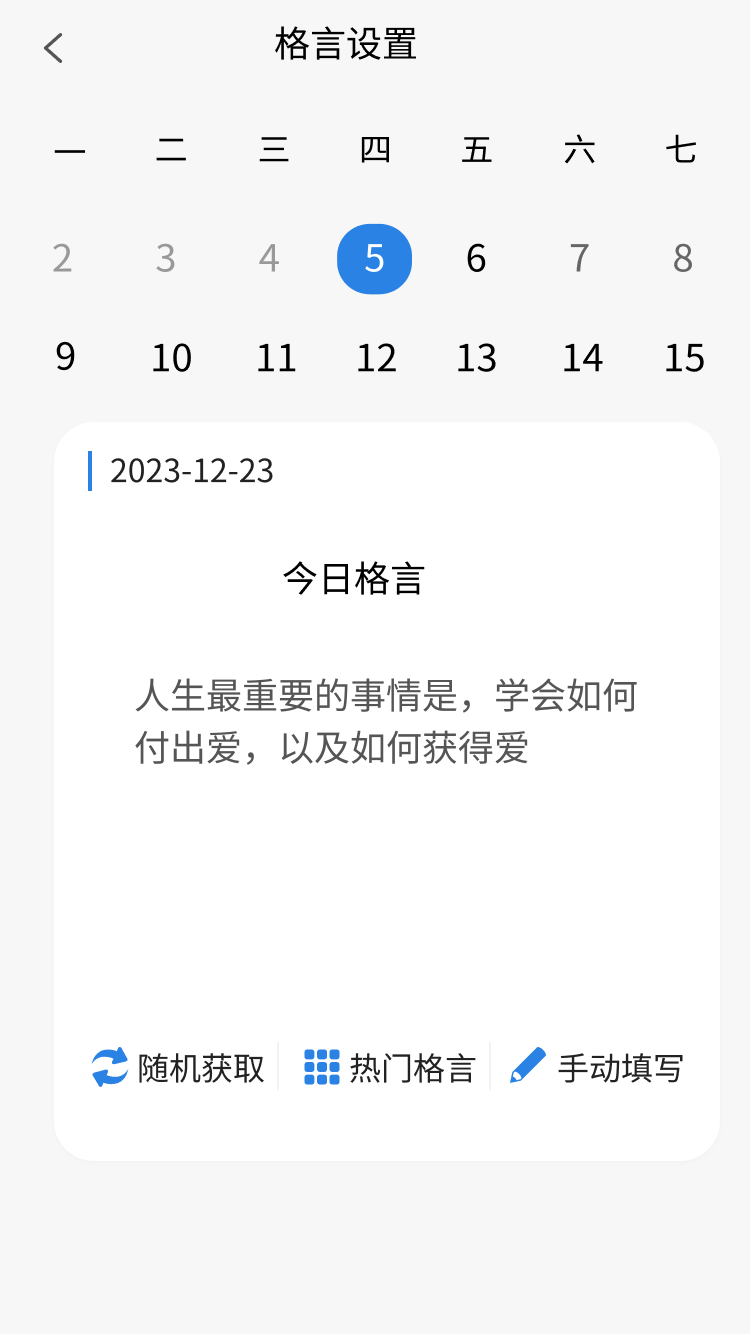Image resolution: width=750 pixels, height=1334 pixels.
Task: Tap the back arrow on the title bar
Action: click(x=52, y=47)
